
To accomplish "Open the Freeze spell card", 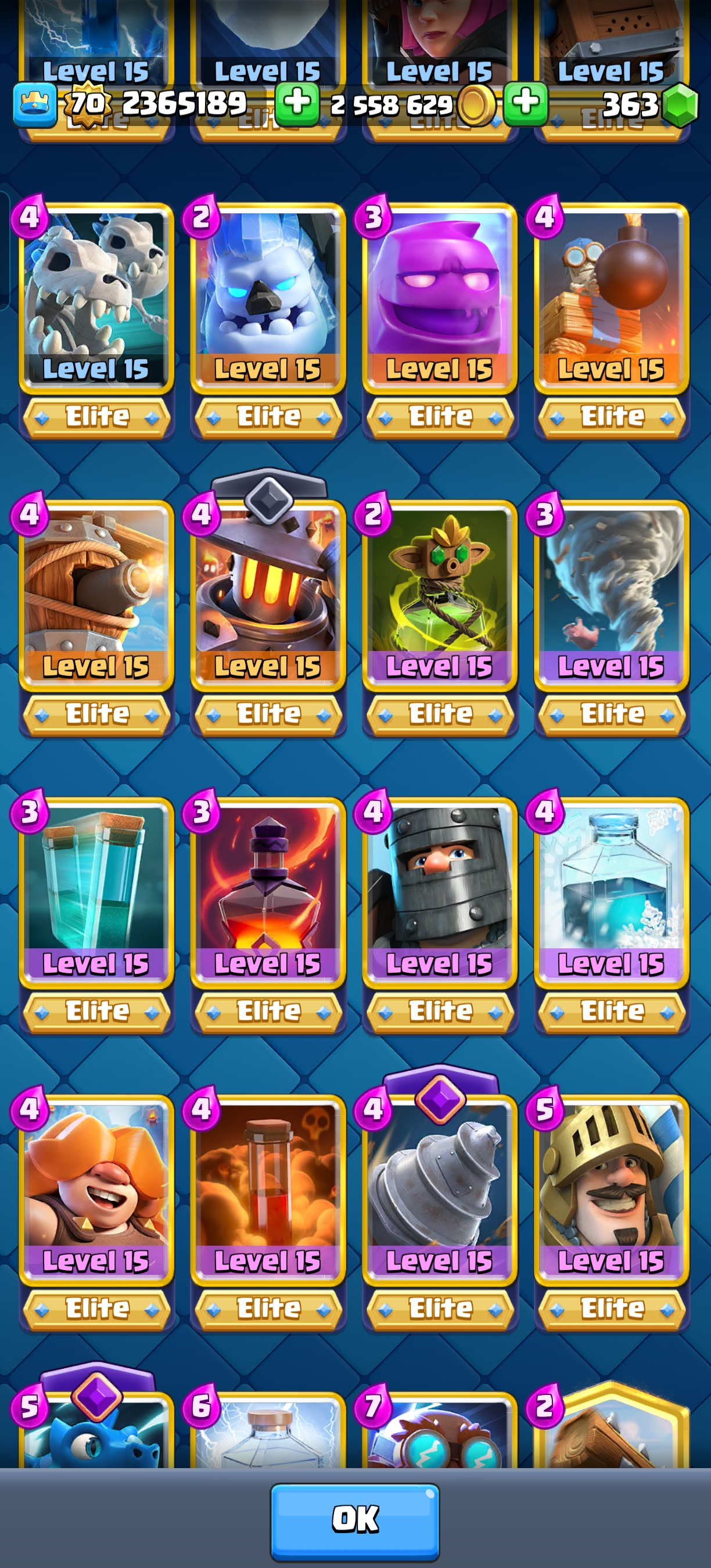I will (611, 894).
